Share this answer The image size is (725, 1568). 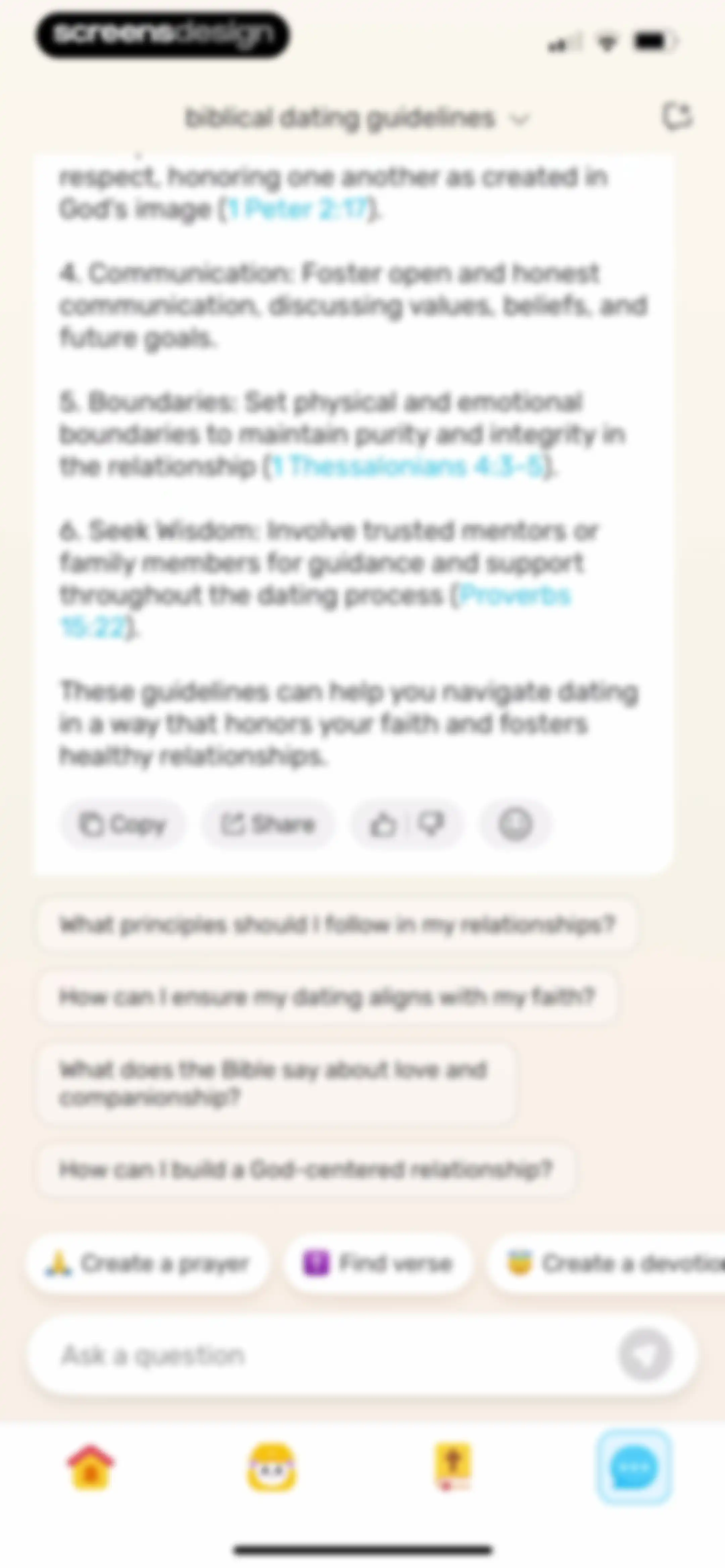[x=269, y=825]
